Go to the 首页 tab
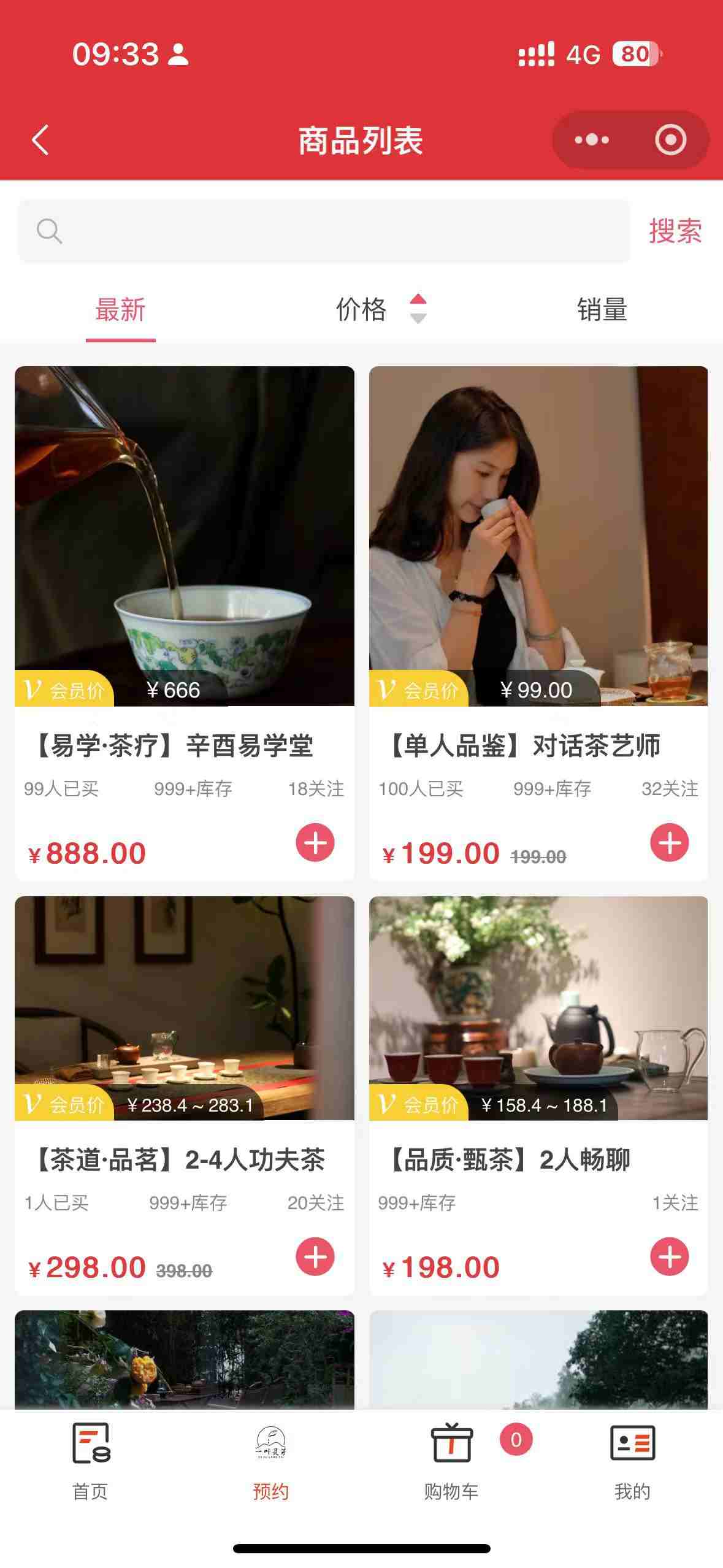This screenshot has height=1568, width=723. point(91,1461)
